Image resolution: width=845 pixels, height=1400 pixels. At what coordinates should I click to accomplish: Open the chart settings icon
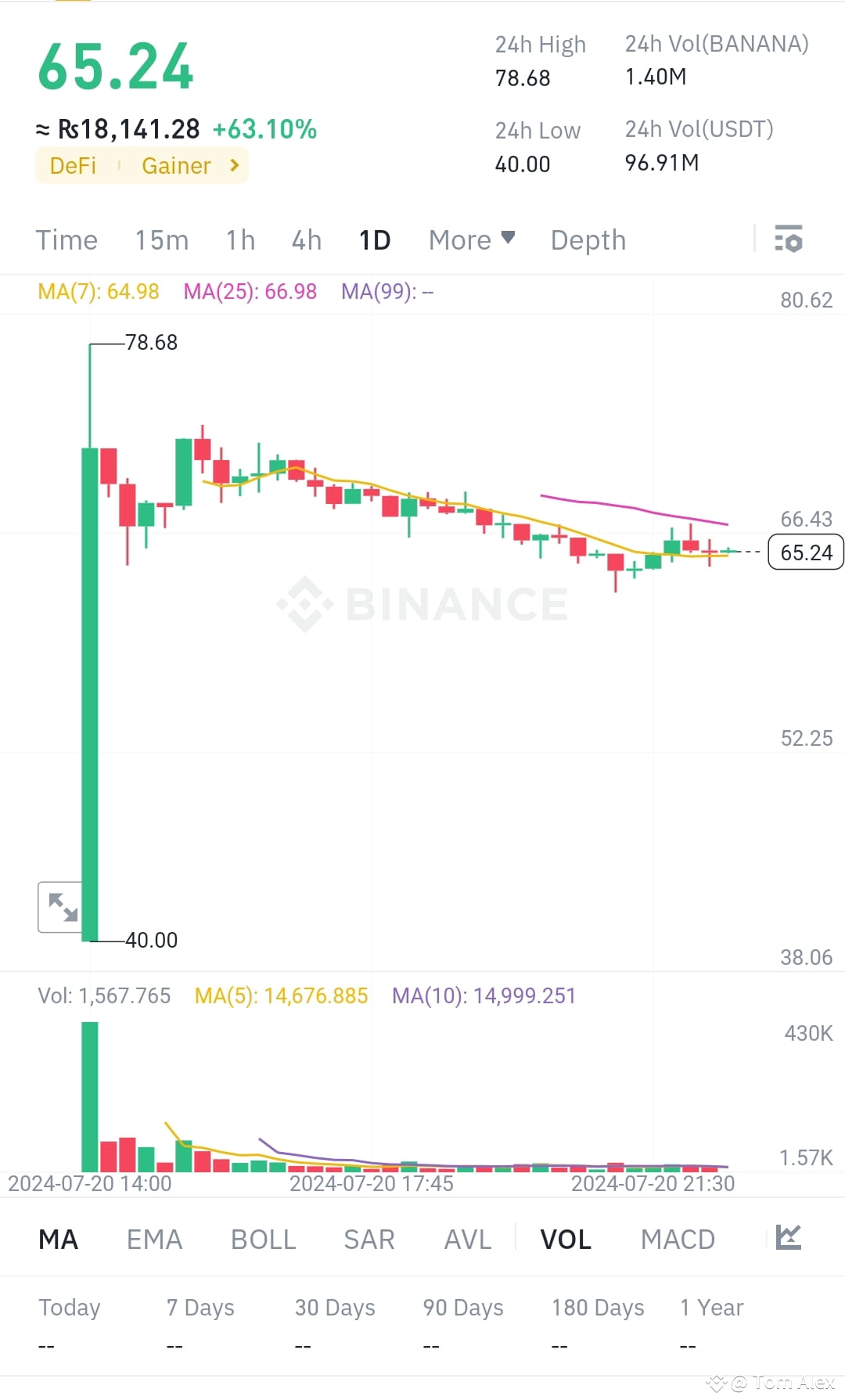789,239
